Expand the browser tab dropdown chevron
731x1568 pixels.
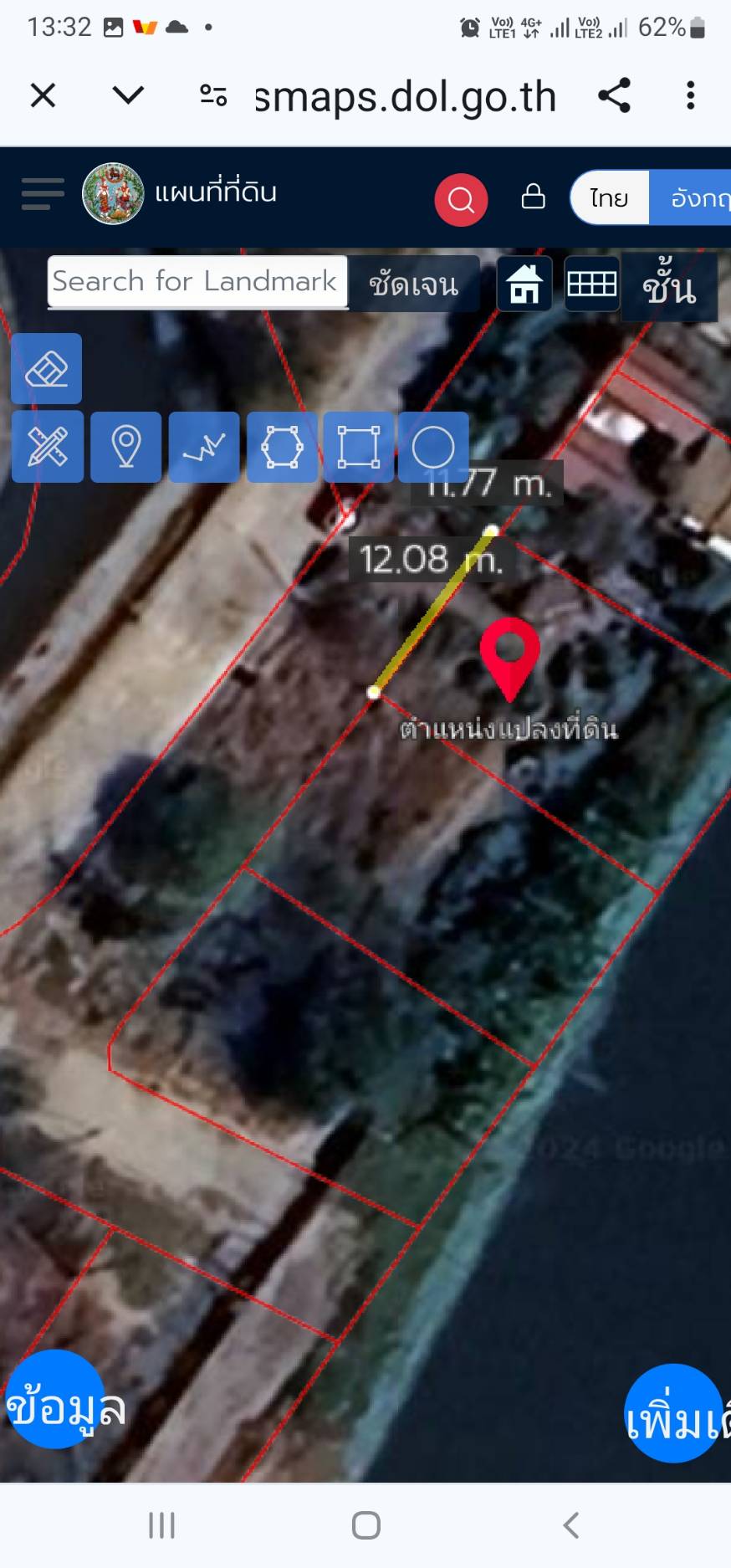tap(128, 95)
